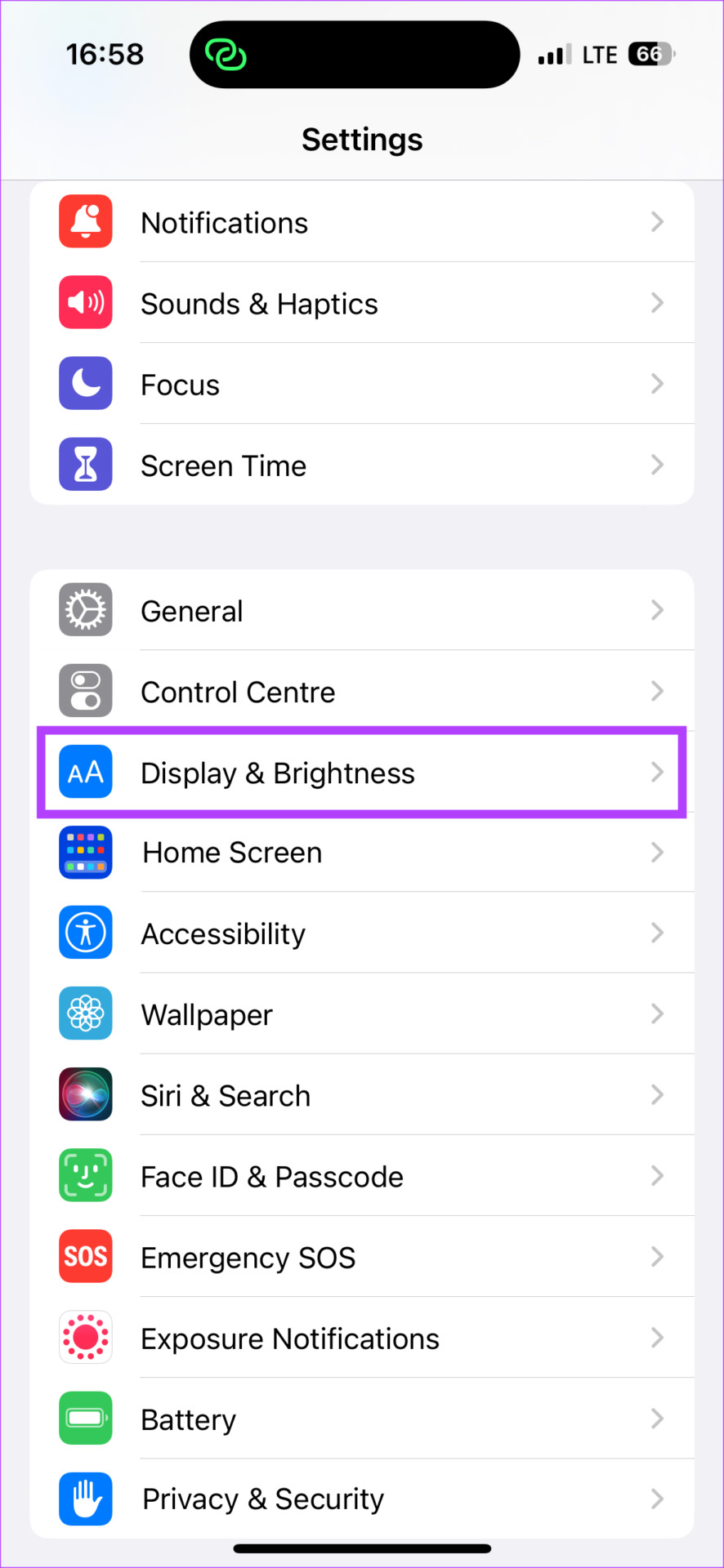Check Battery settings

coord(362,1418)
